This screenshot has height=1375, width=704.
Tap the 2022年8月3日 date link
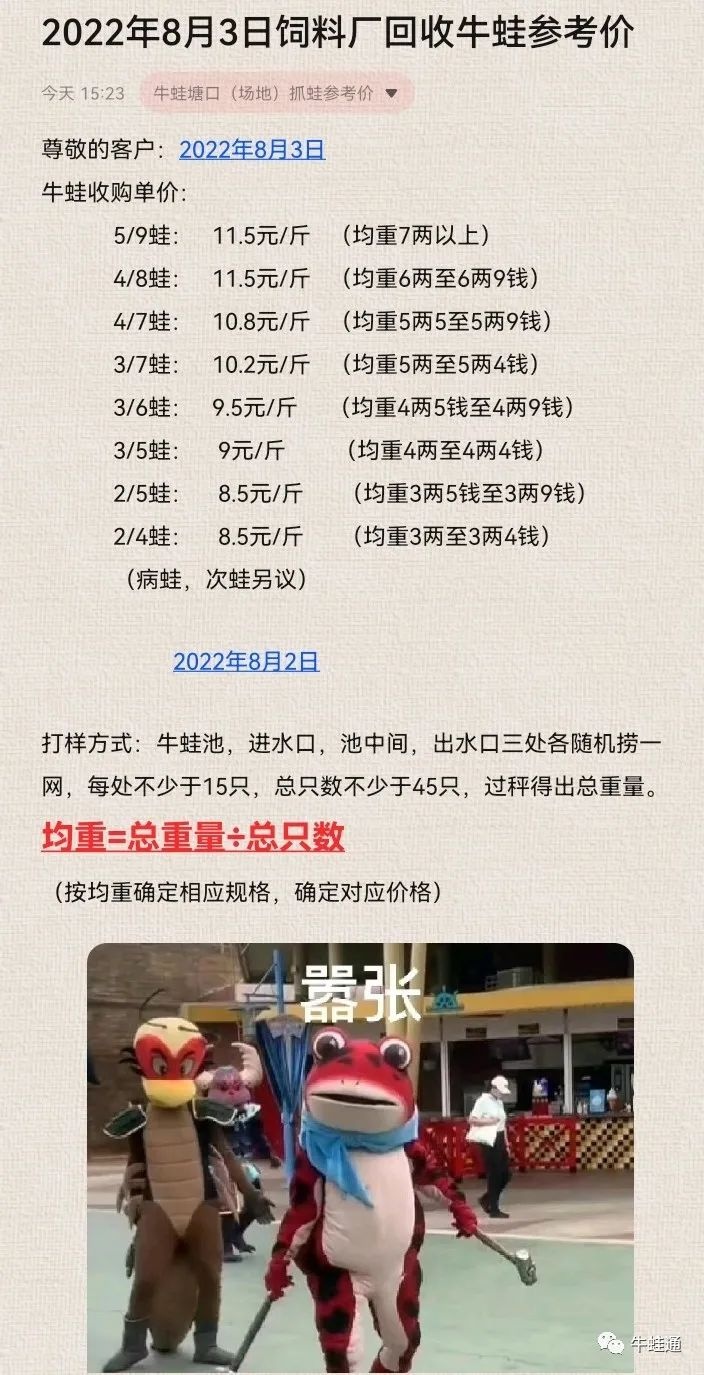coord(252,150)
